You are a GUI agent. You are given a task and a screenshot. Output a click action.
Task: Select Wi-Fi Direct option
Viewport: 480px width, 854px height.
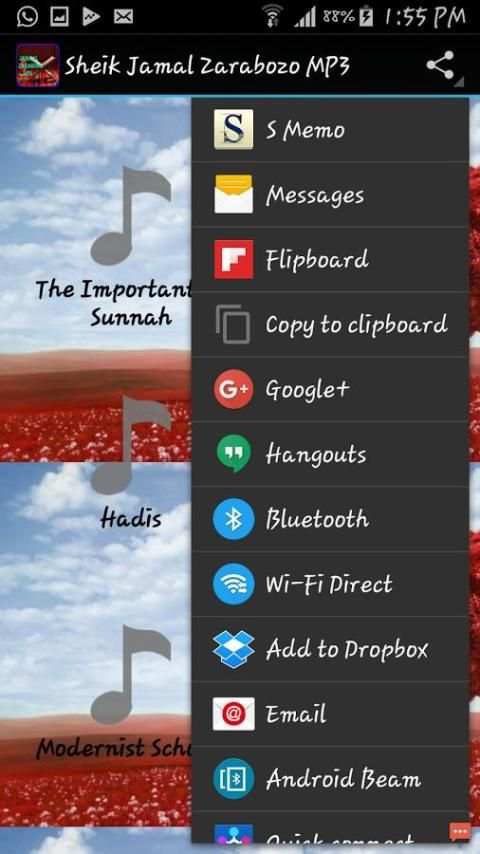click(330, 583)
